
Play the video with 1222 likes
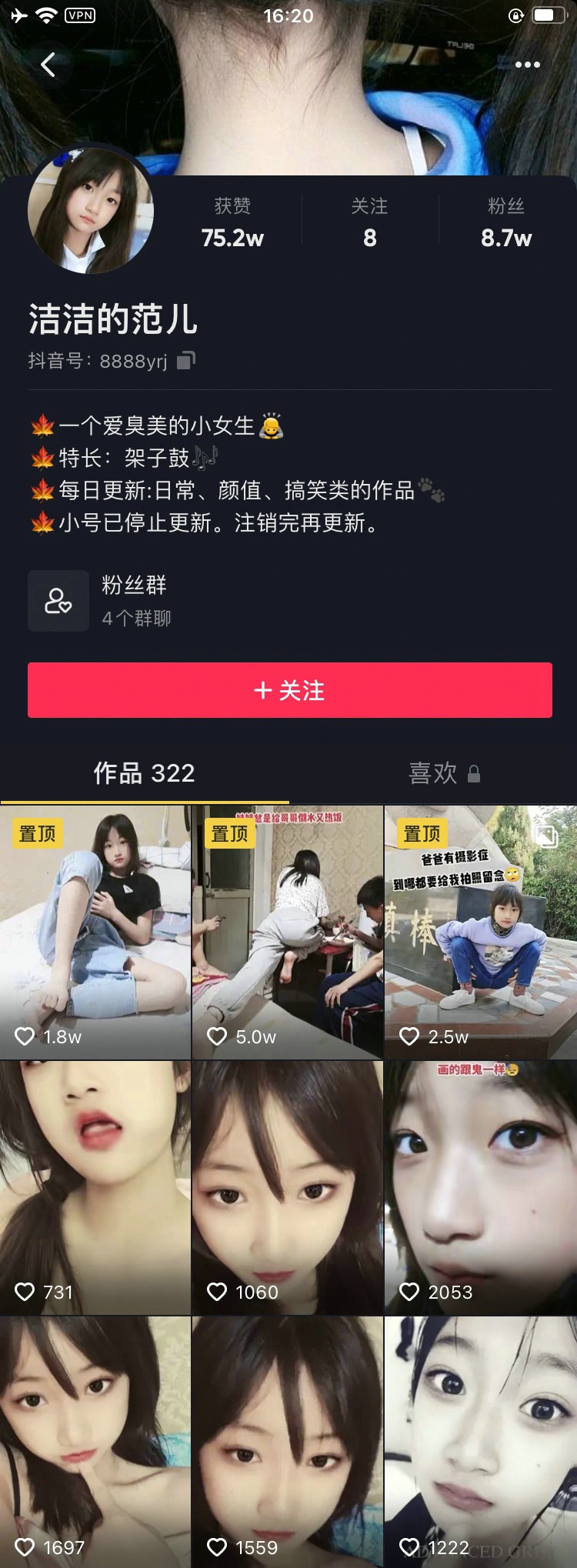coord(481,1440)
